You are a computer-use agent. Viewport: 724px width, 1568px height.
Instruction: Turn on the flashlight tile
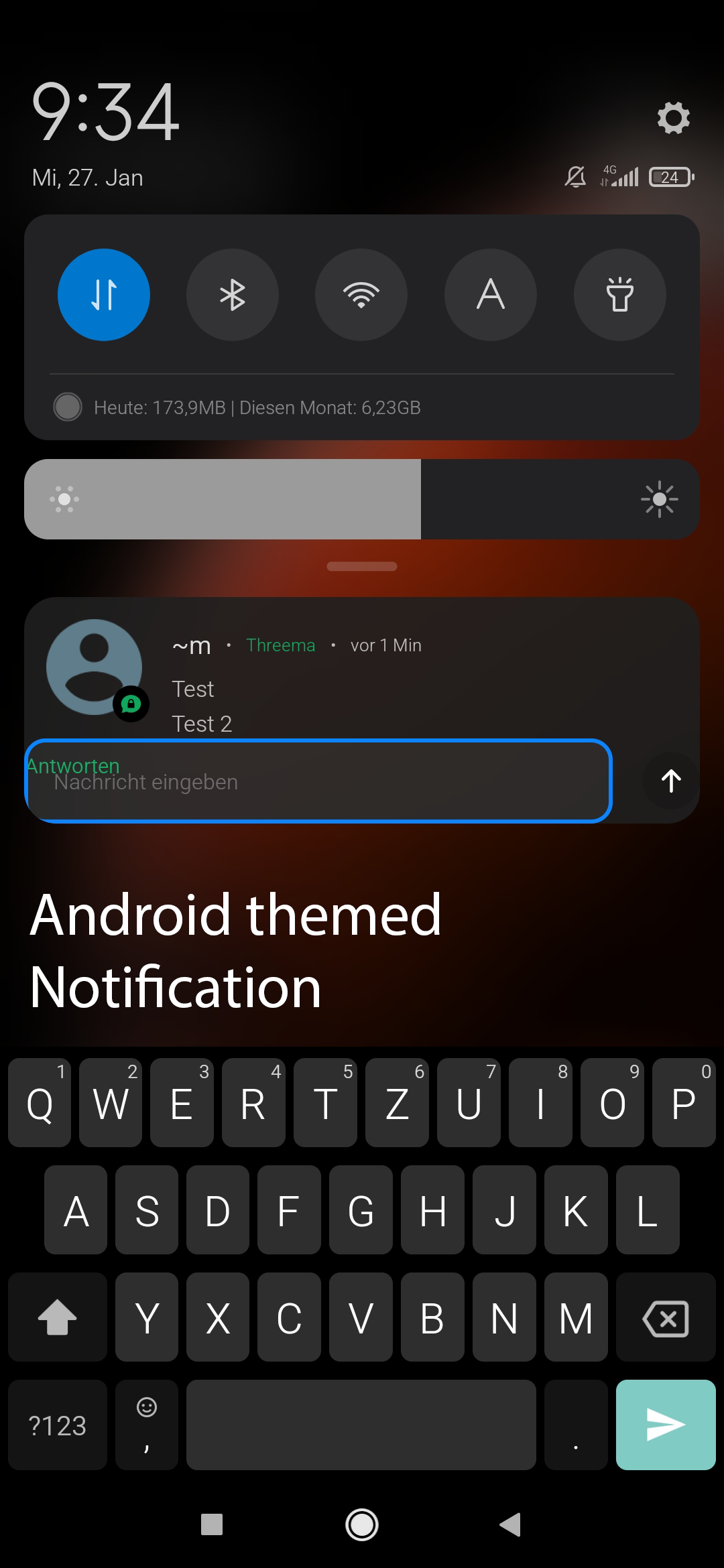coord(620,295)
